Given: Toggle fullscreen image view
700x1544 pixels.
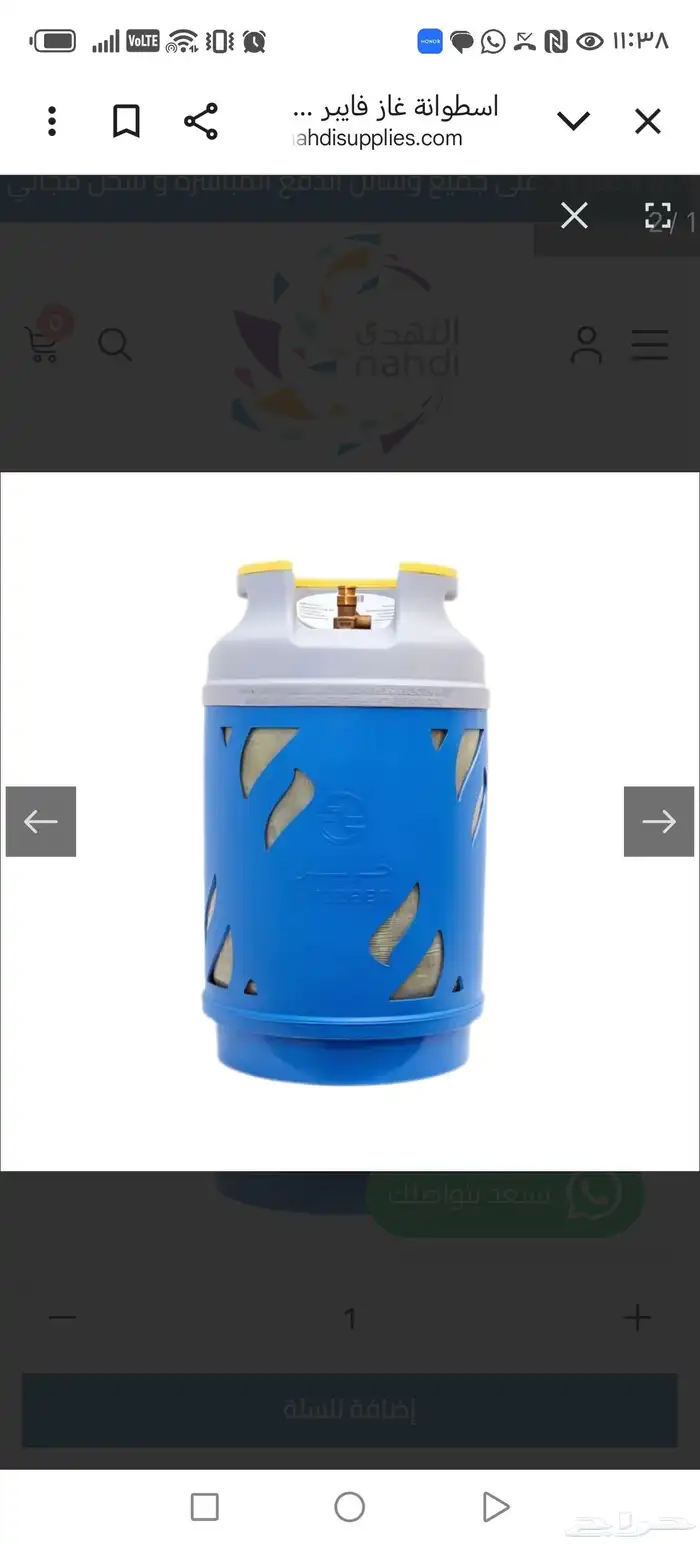Looking at the screenshot, I should [657, 216].
